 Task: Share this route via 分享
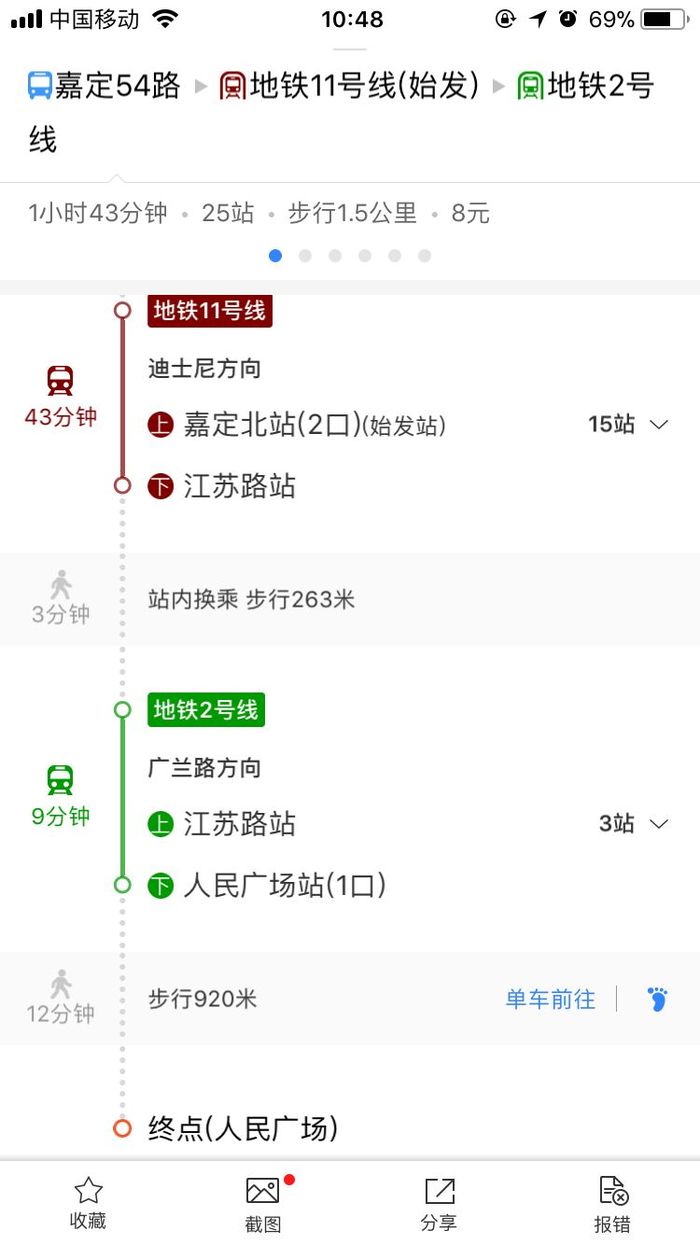(438, 1203)
